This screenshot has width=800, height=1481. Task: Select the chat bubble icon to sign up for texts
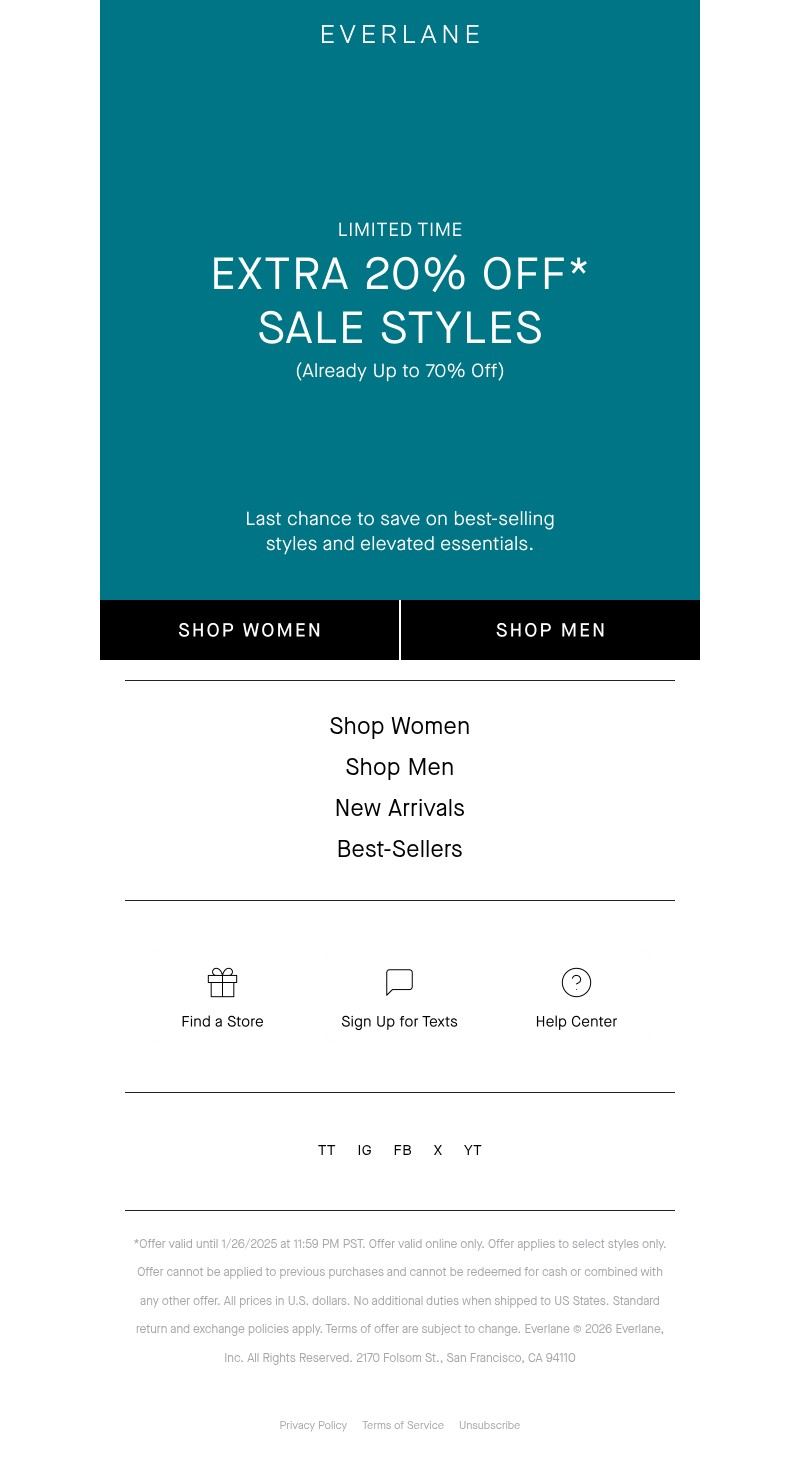pos(399,982)
